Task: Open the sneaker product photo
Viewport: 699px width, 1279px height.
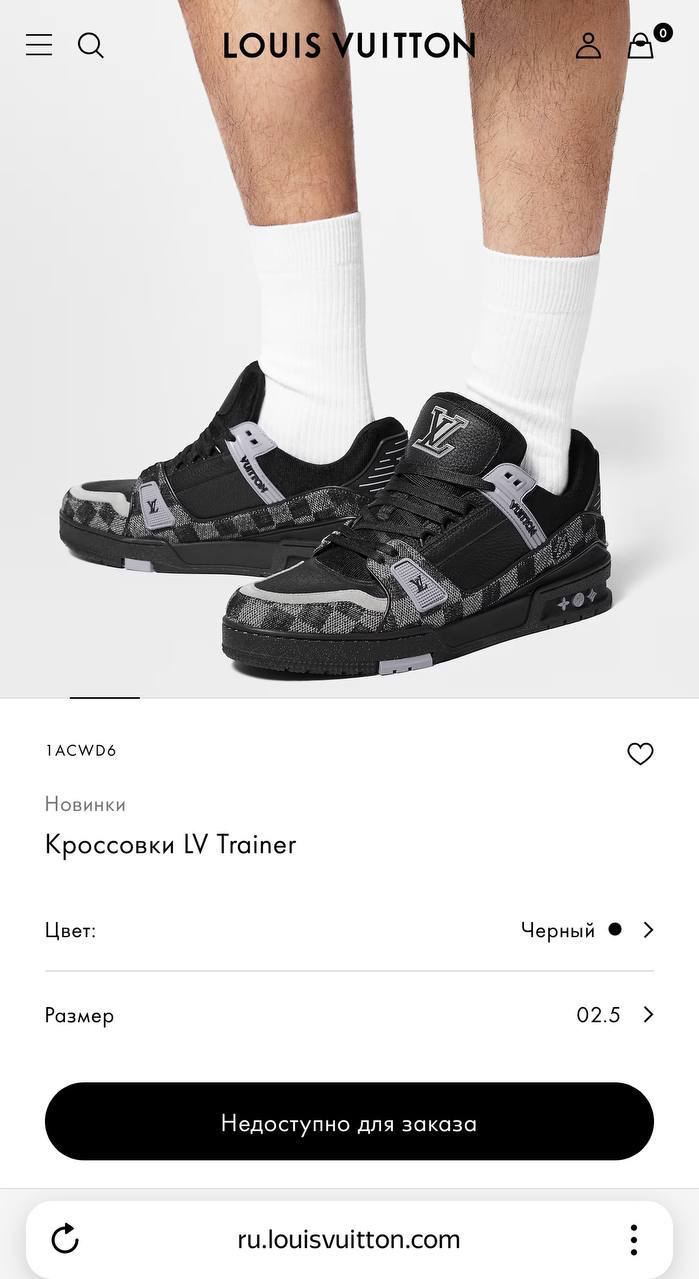Action: point(349,349)
